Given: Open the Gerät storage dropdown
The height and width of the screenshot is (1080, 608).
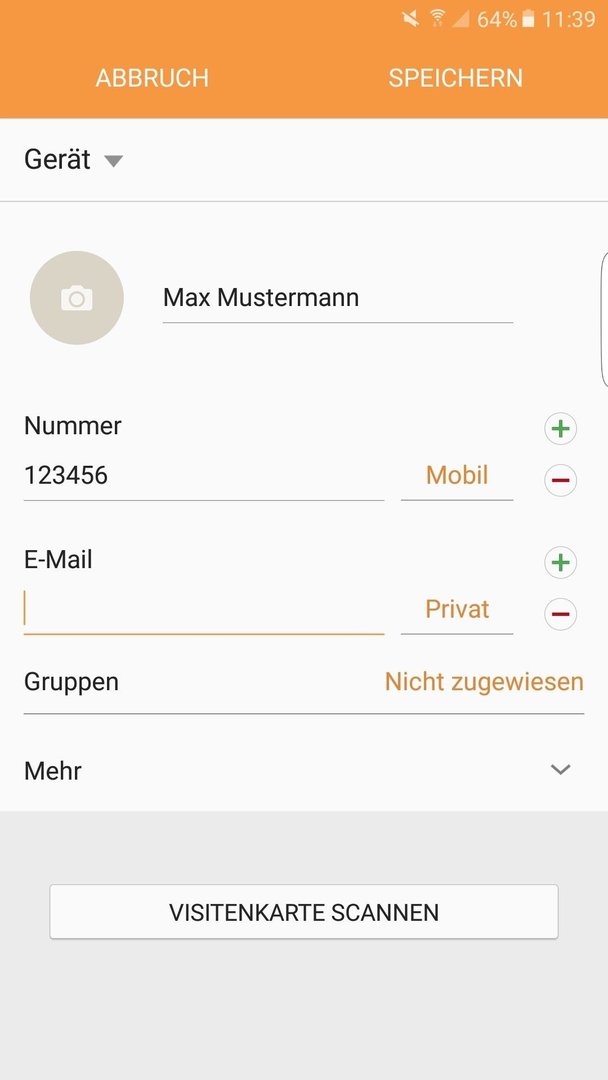Looking at the screenshot, I should click(73, 160).
